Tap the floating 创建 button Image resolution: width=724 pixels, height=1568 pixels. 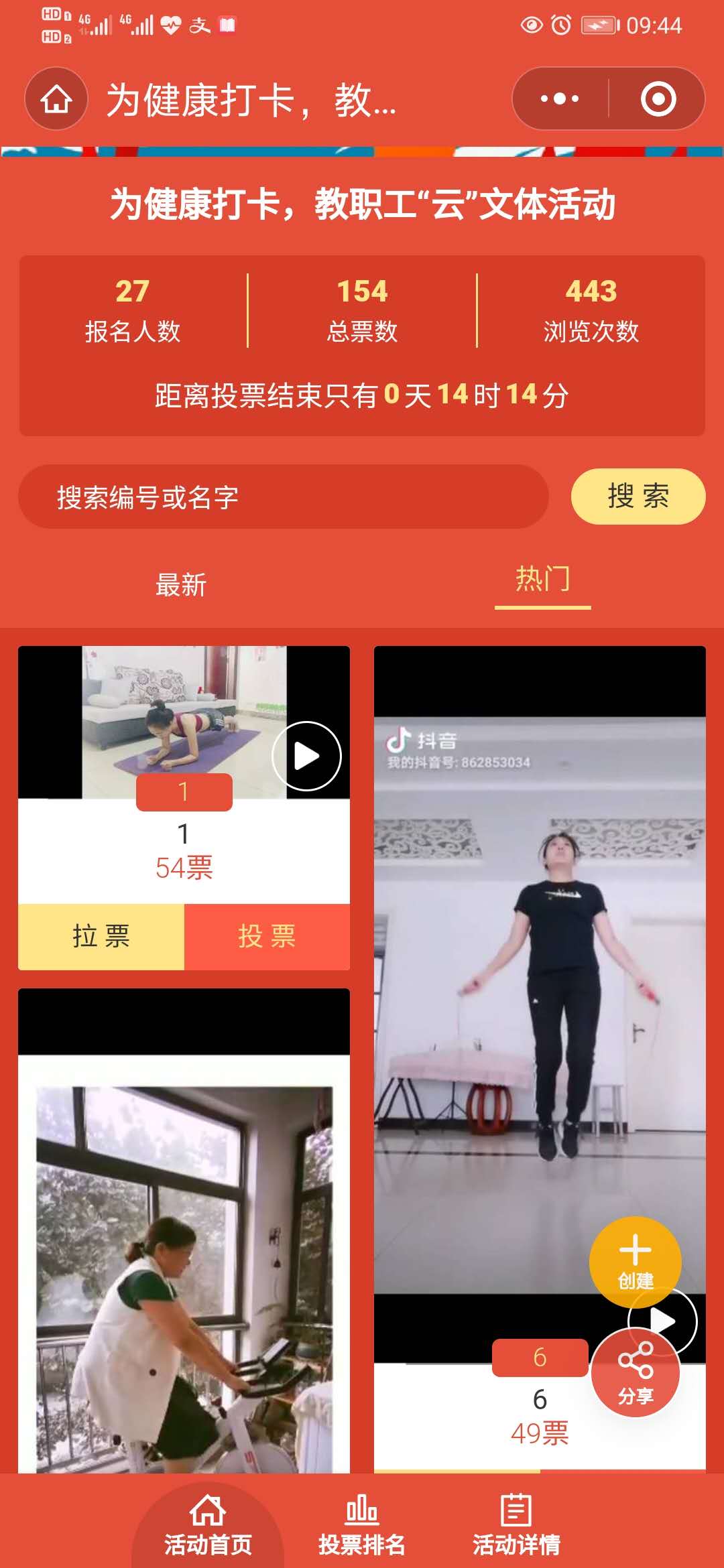635,1261
